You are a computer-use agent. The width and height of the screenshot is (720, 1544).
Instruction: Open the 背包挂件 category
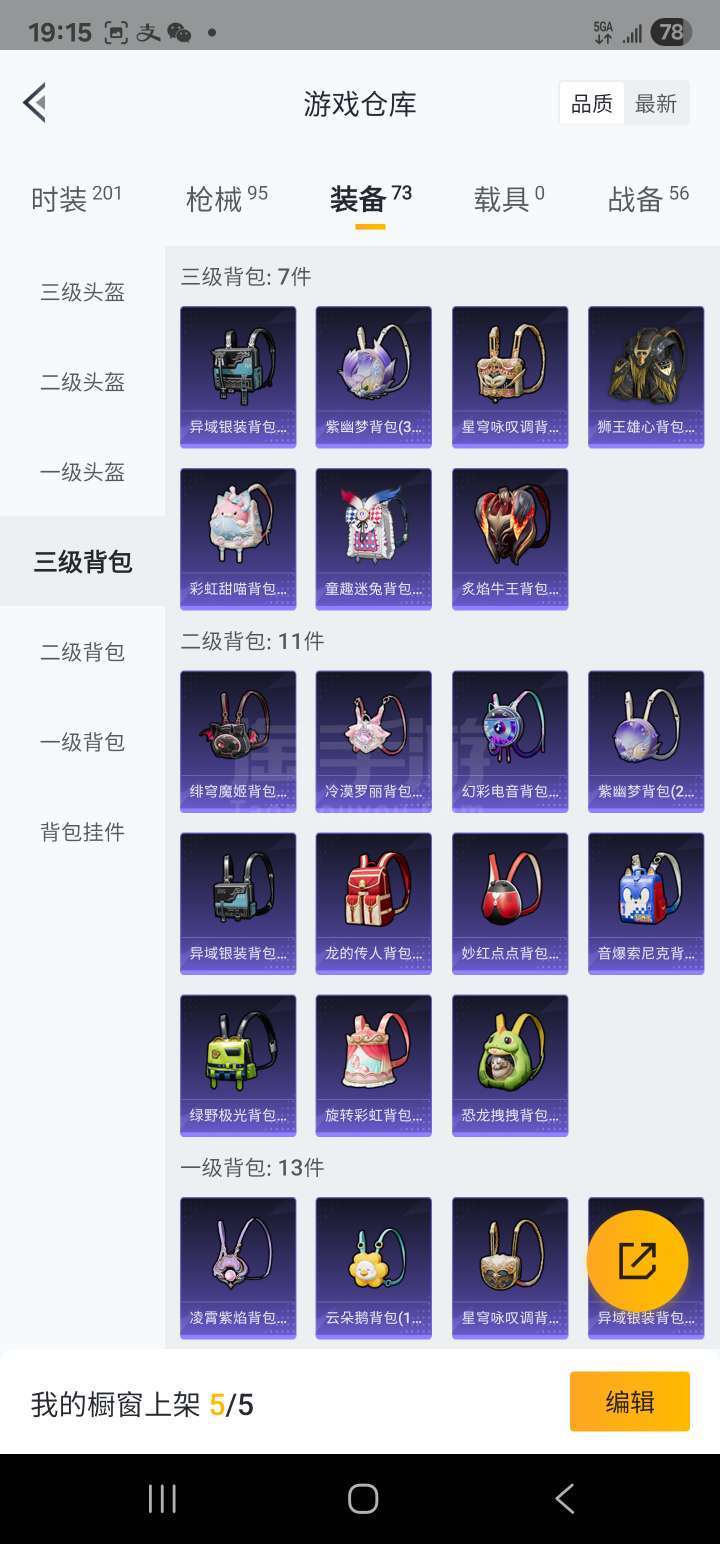(82, 832)
